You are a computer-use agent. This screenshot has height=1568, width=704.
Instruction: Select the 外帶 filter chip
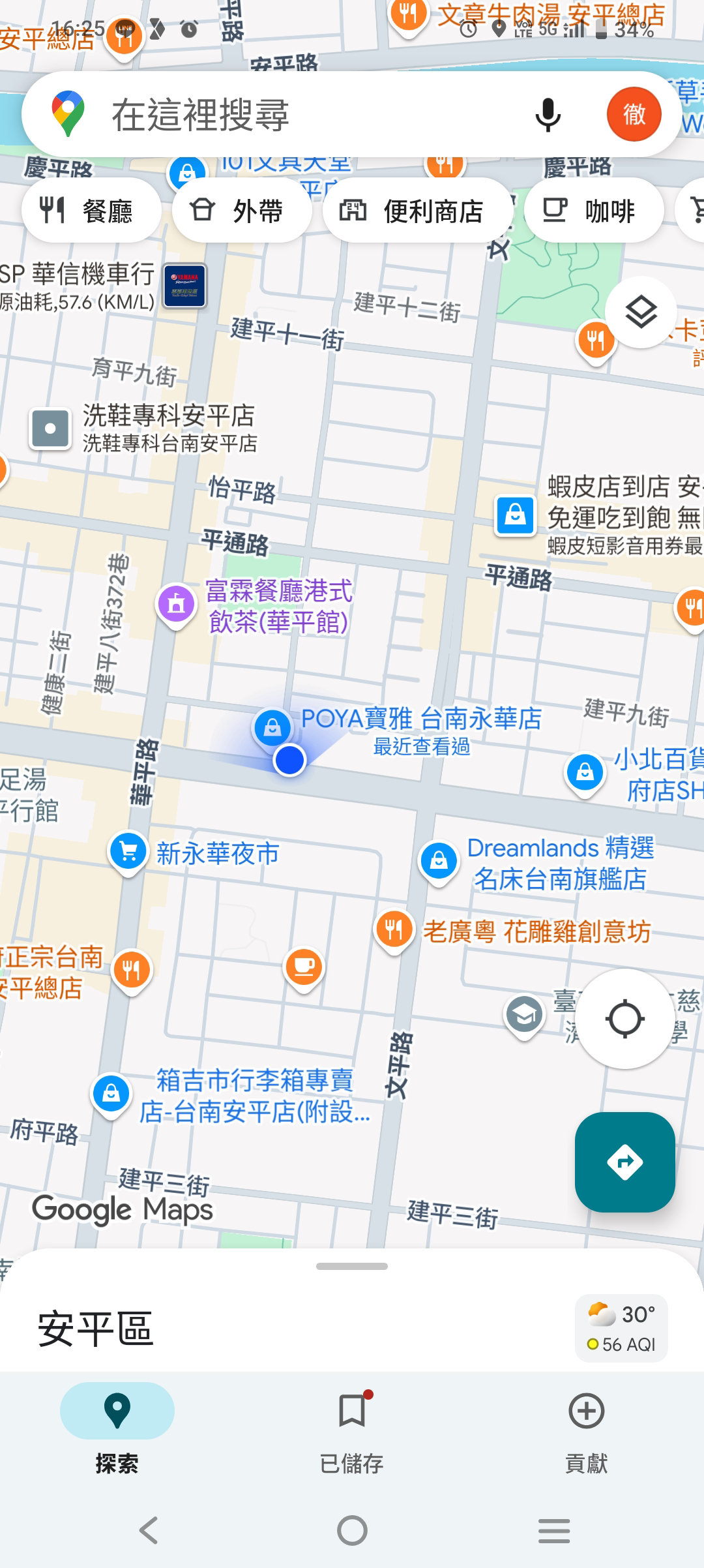click(x=242, y=211)
